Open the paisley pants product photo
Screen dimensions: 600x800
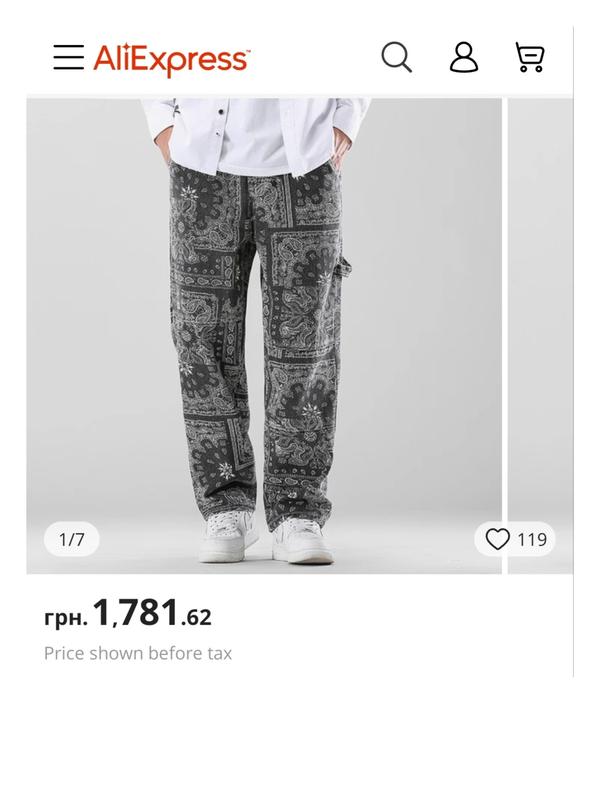(264, 330)
